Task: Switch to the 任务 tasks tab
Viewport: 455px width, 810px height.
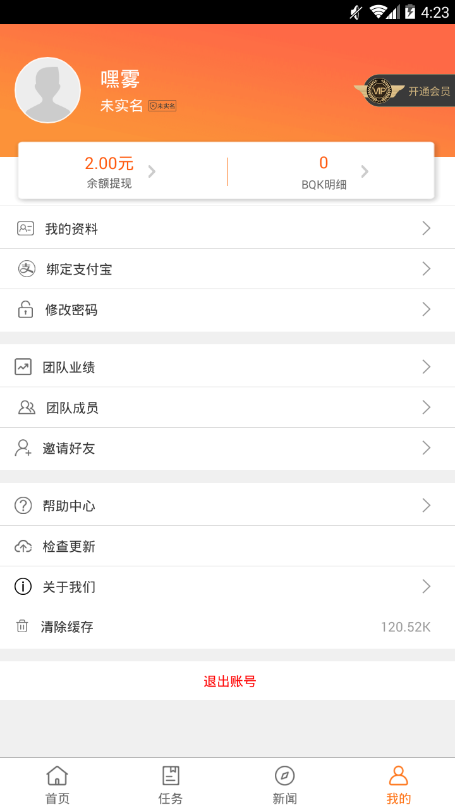Action: point(170,785)
